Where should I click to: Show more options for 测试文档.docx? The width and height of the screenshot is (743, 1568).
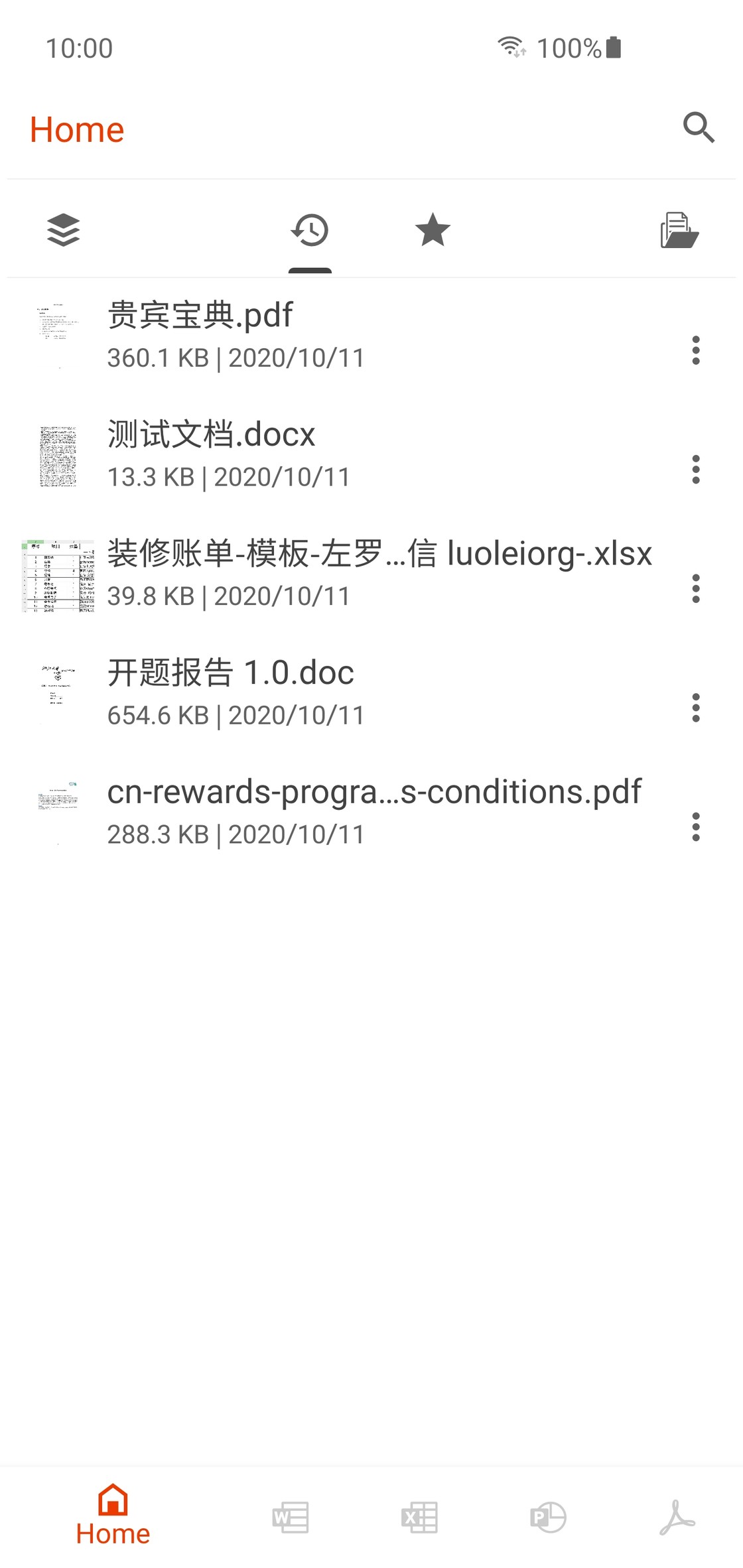696,470
